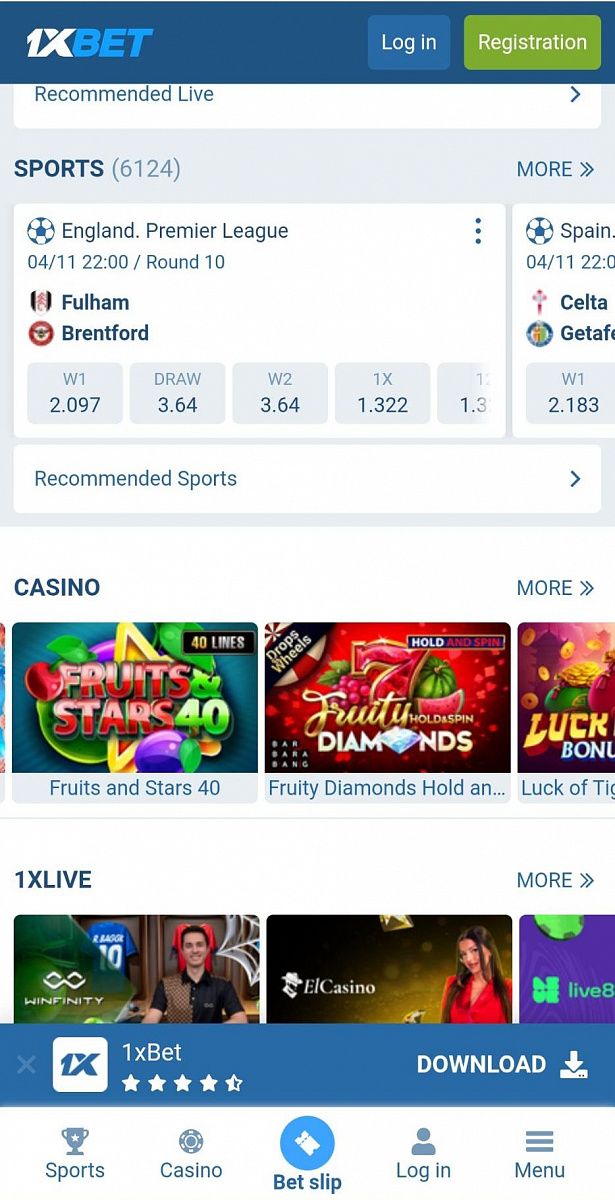View more 1XLIVE tables
Screen dimensions: 615x1200
tap(555, 880)
